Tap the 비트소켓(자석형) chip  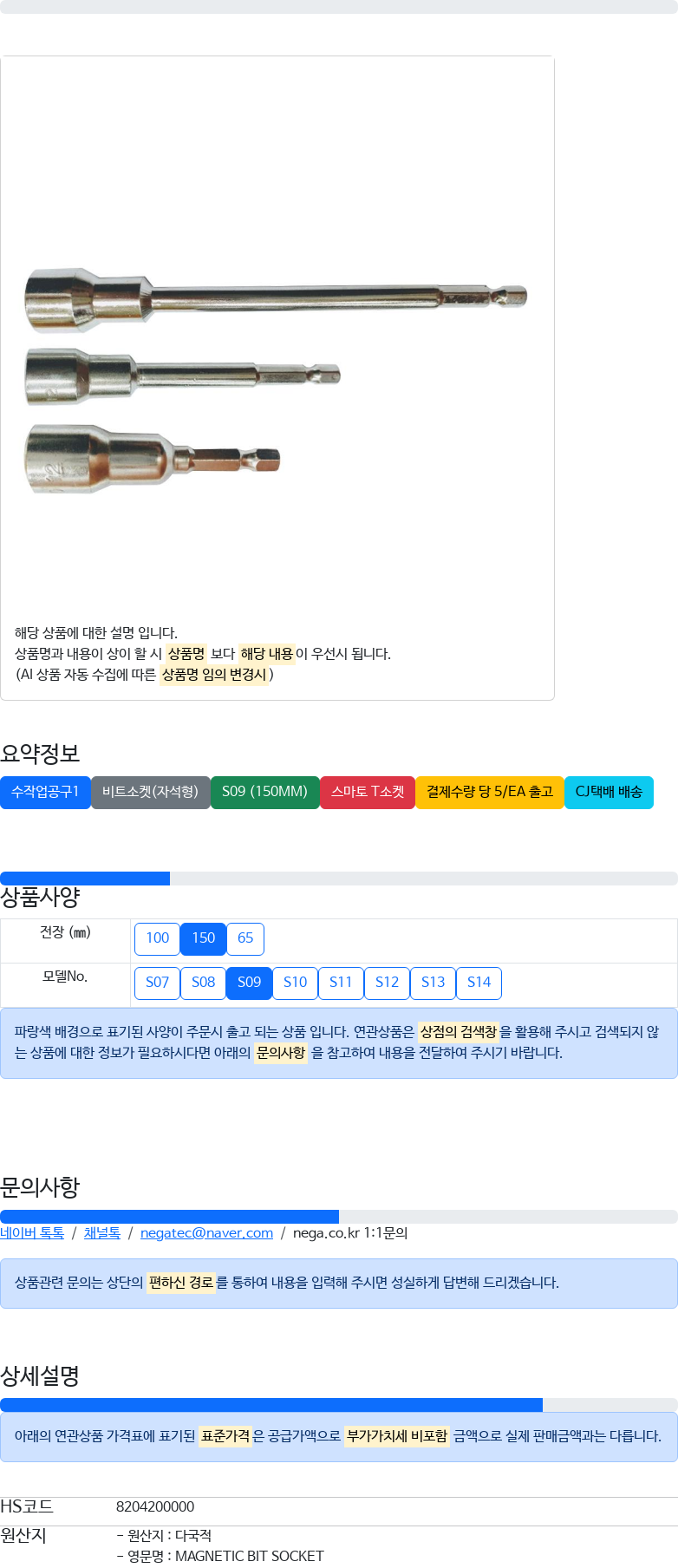150,792
